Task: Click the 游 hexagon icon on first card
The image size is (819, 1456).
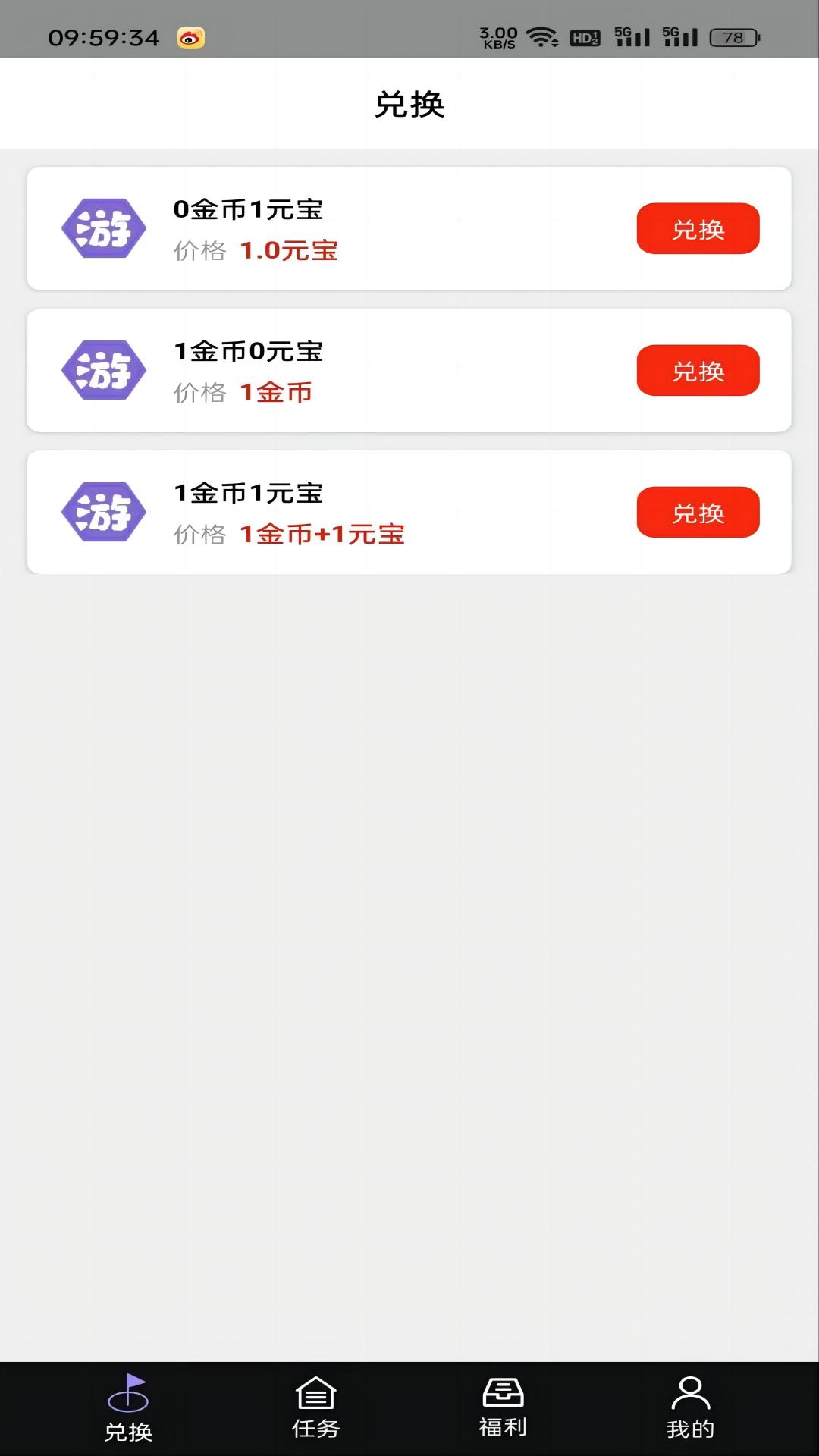Action: tap(105, 228)
